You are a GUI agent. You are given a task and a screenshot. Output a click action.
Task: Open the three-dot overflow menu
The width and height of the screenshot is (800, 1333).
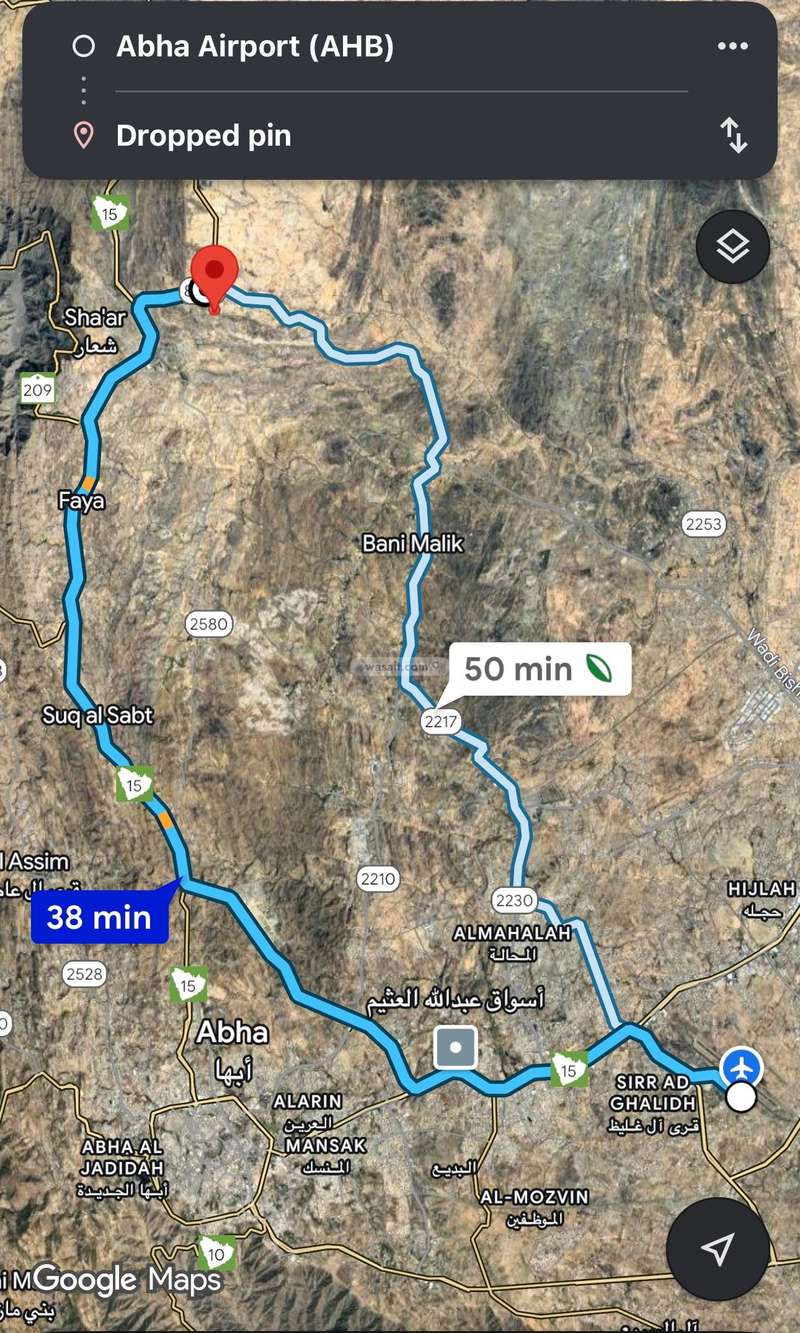click(733, 47)
